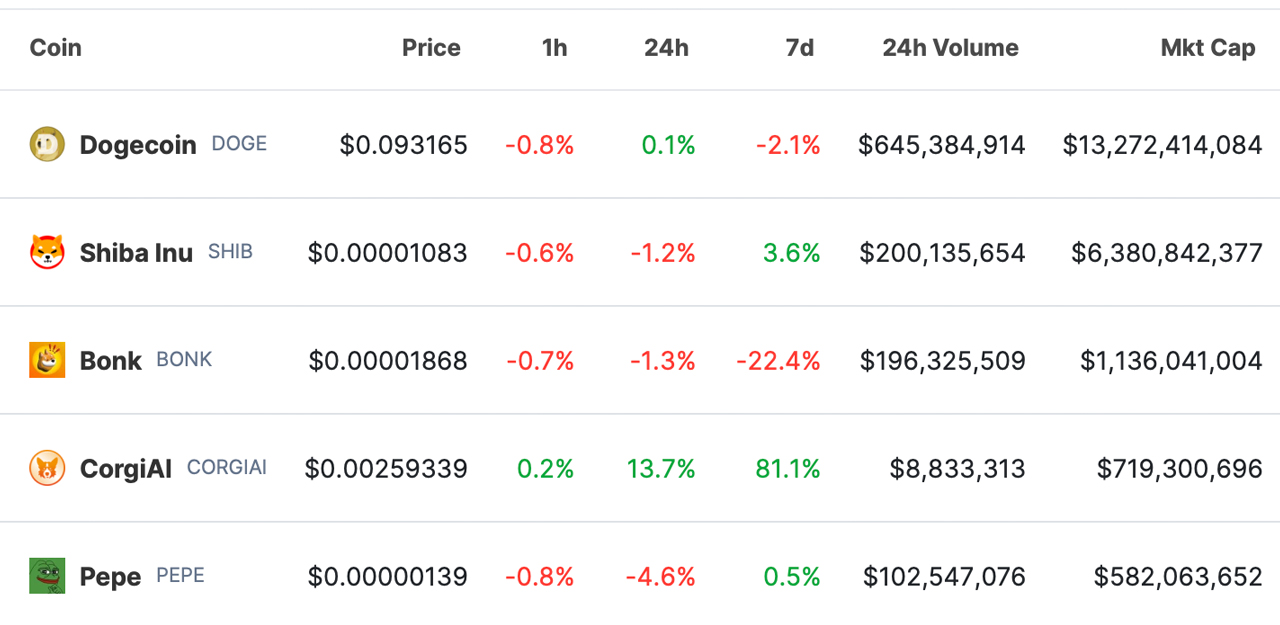Image resolution: width=1280 pixels, height=625 pixels.
Task: Sort by the 24h change column
Action: pyautogui.click(x=666, y=48)
